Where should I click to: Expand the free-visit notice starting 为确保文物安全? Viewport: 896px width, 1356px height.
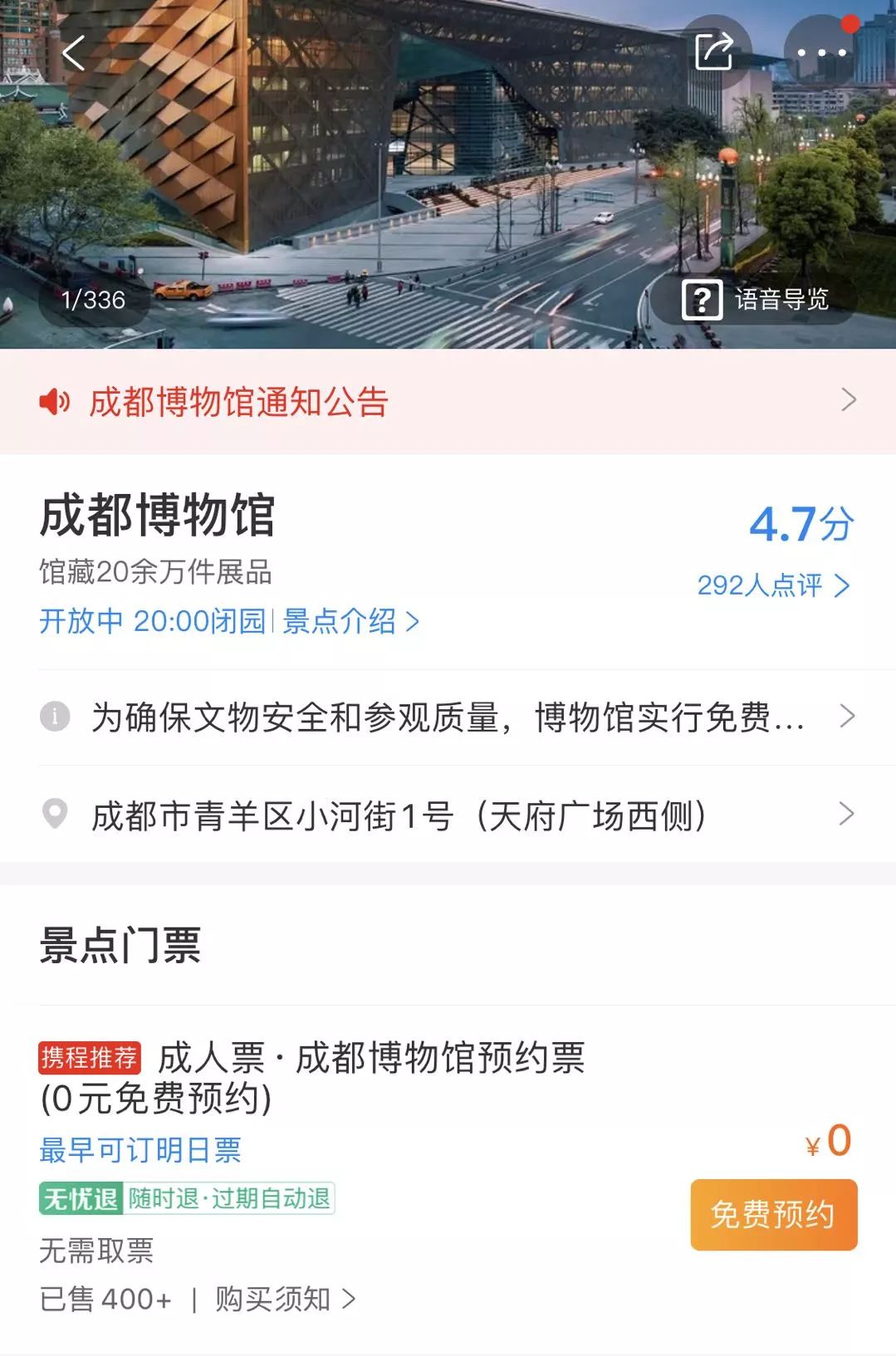pos(448,717)
